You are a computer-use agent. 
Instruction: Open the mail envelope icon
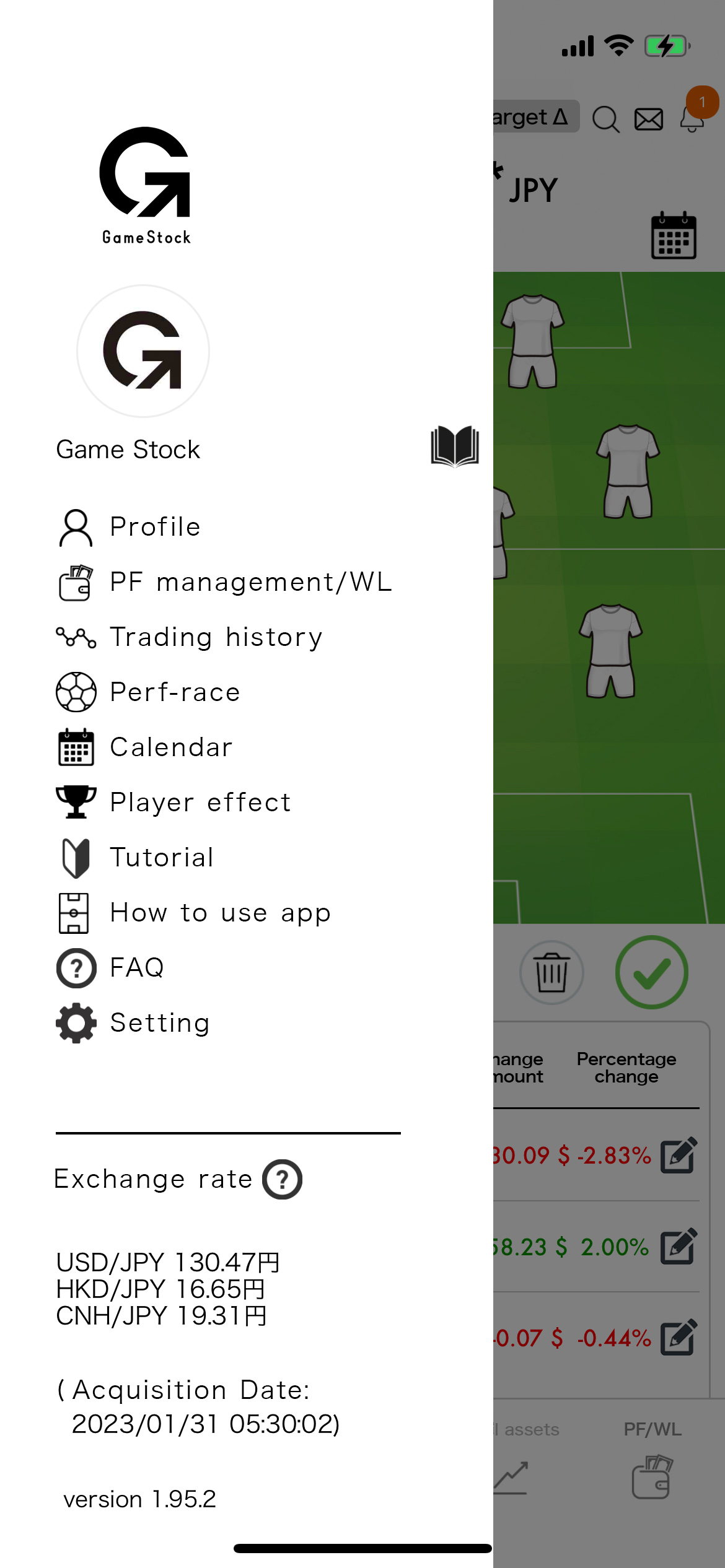tap(649, 119)
